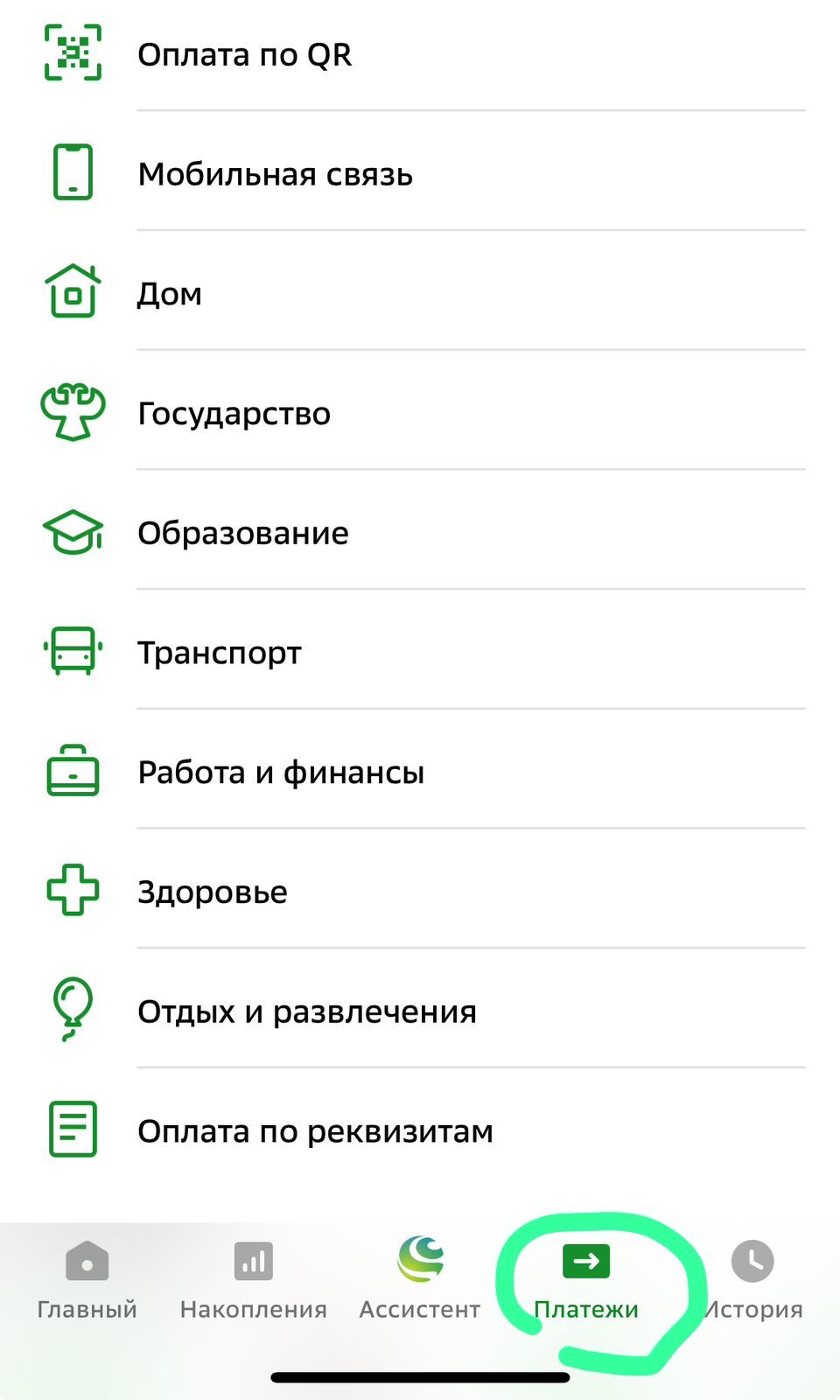
Task: Choose the Транспорт category
Action: (x=420, y=652)
